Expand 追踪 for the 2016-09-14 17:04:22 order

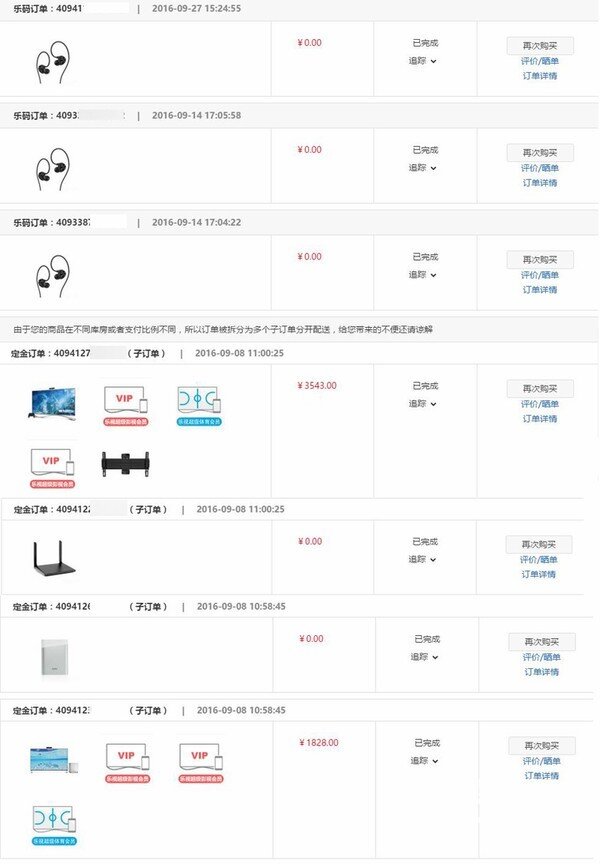424,275
